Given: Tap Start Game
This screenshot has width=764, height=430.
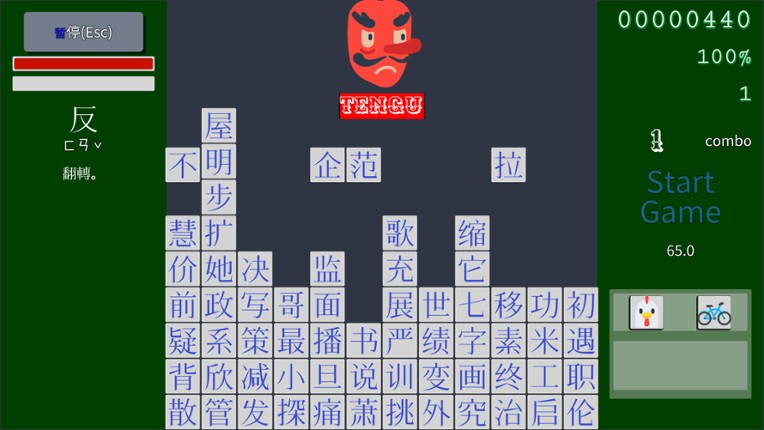Looking at the screenshot, I should [680, 197].
